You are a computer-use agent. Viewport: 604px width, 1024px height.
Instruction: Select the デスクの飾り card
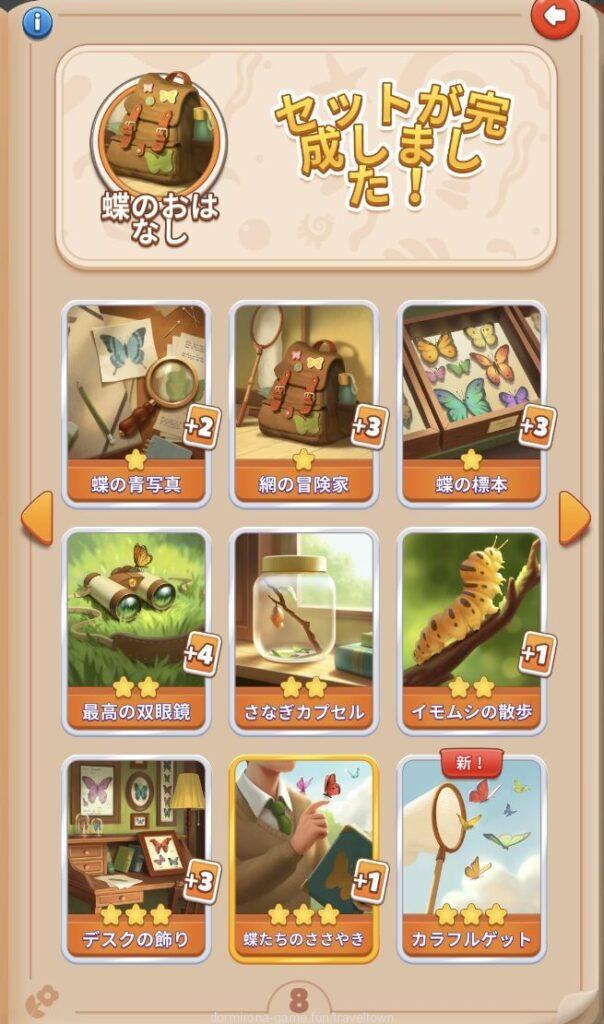pyautogui.click(x=136, y=856)
